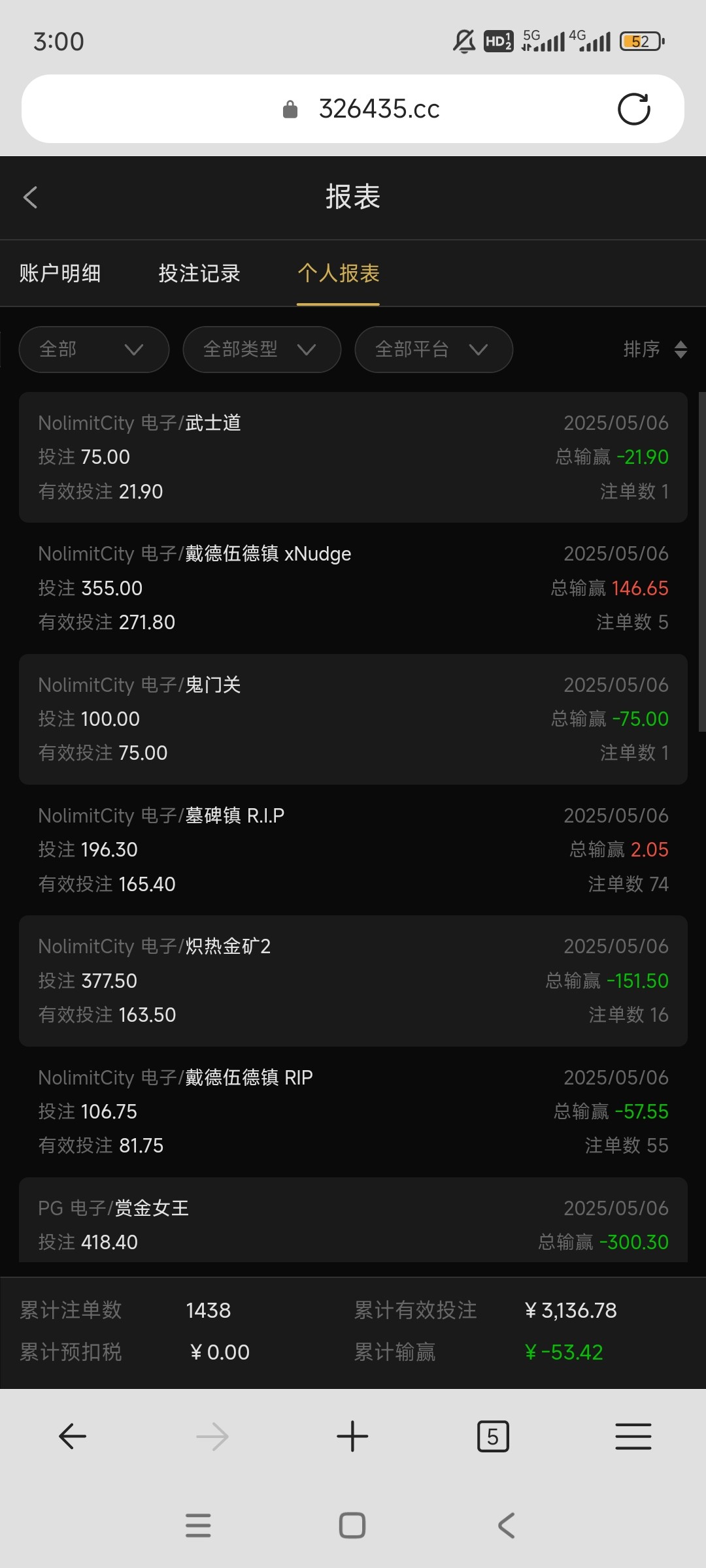706x1568 pixels.
Task: Switch to the 账户明细 tab
Action: (x=60, y=273)
